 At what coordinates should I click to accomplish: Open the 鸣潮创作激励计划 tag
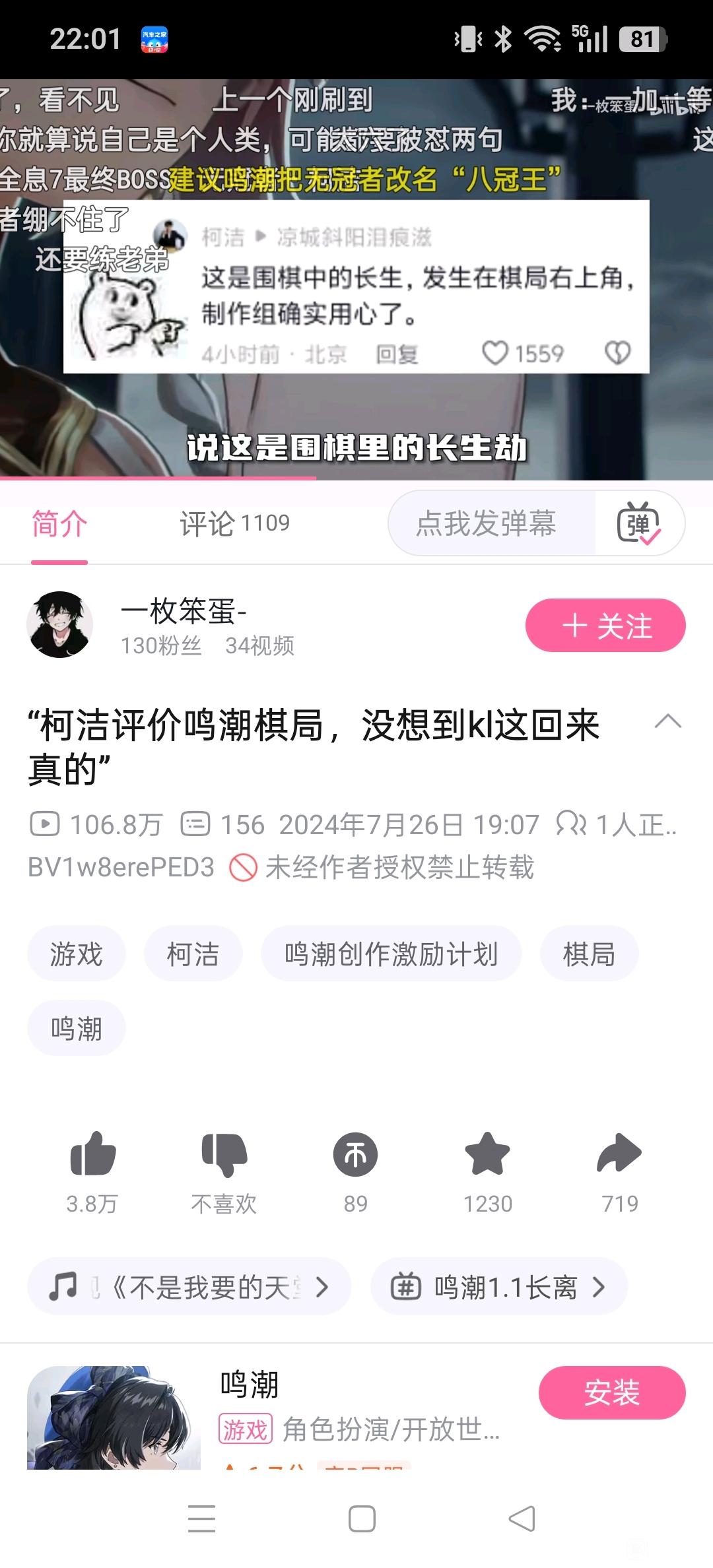point(391,954)
